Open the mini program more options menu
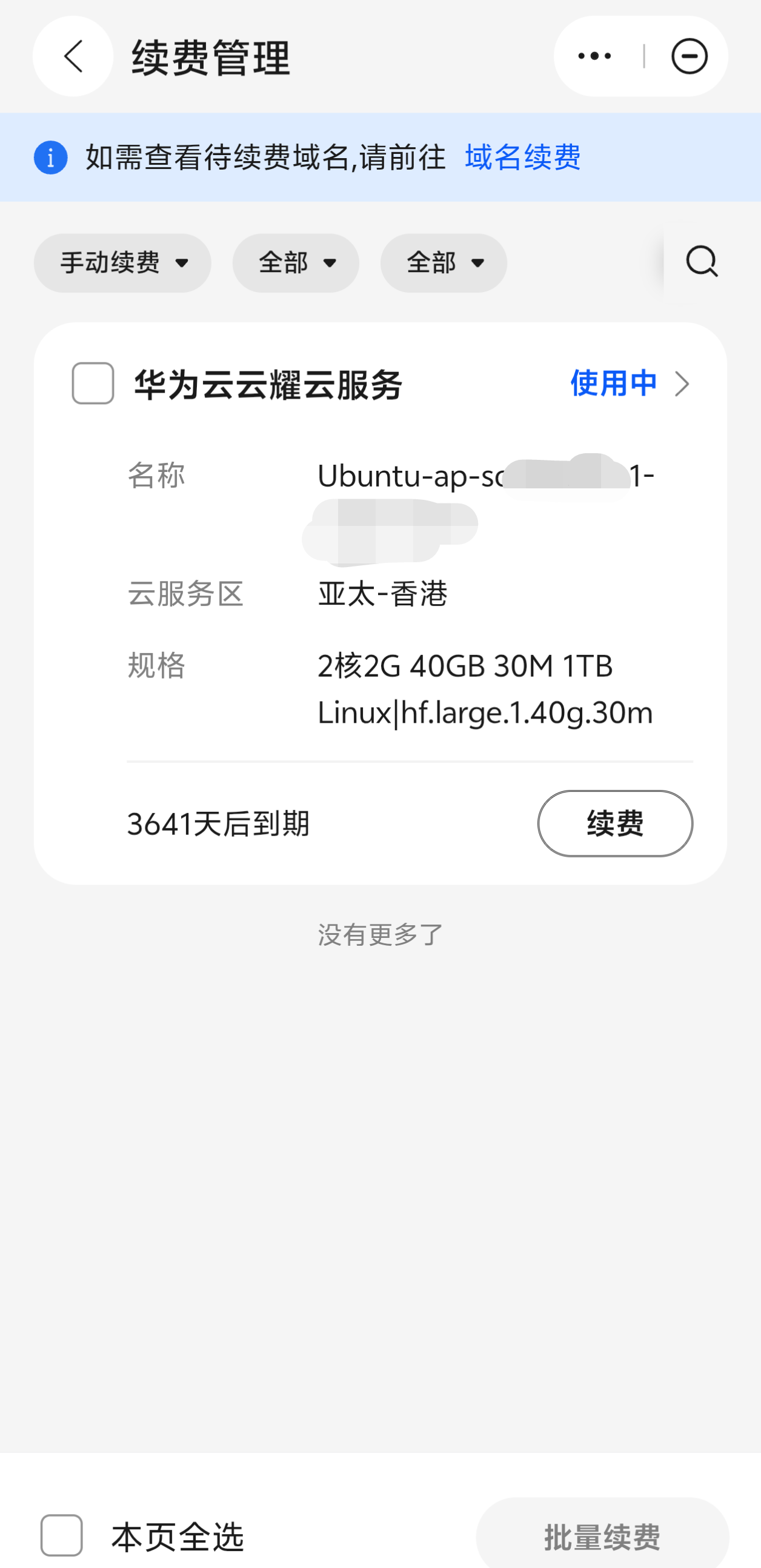Image resolution: width=761 pixels, height=1568 pixels. coord(595,56)
